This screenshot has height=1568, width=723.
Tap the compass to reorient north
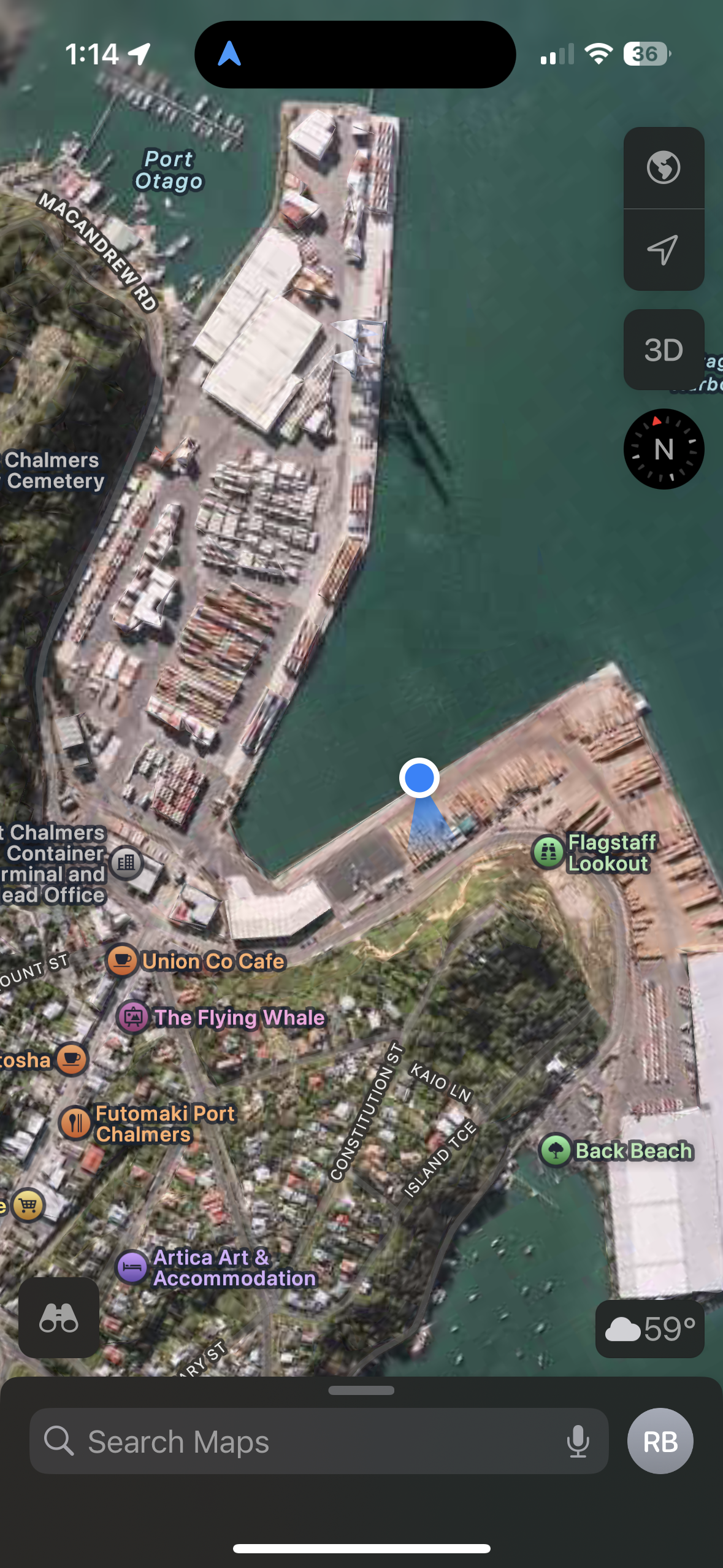pos(664,449)
